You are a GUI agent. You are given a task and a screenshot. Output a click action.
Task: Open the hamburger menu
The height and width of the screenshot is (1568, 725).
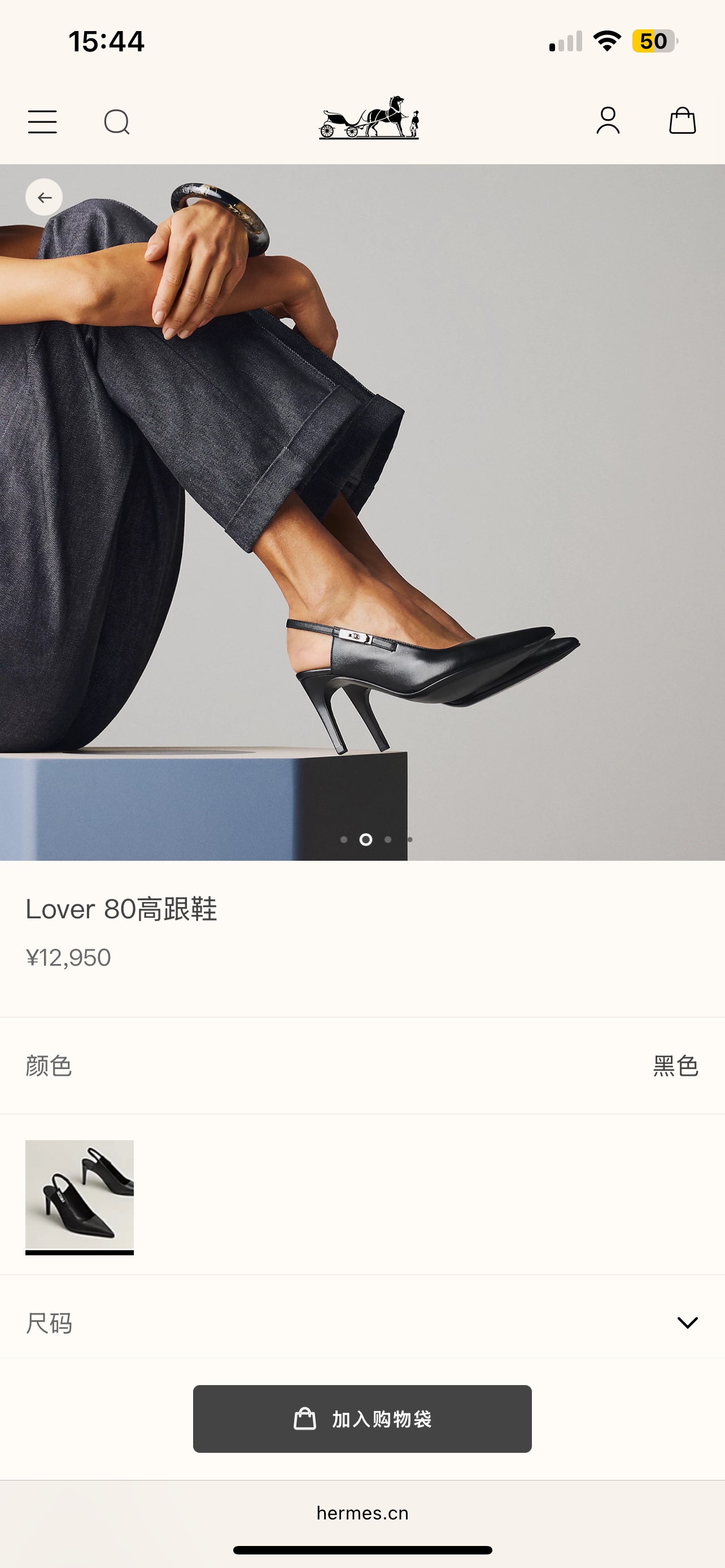(x=42, y=122)
